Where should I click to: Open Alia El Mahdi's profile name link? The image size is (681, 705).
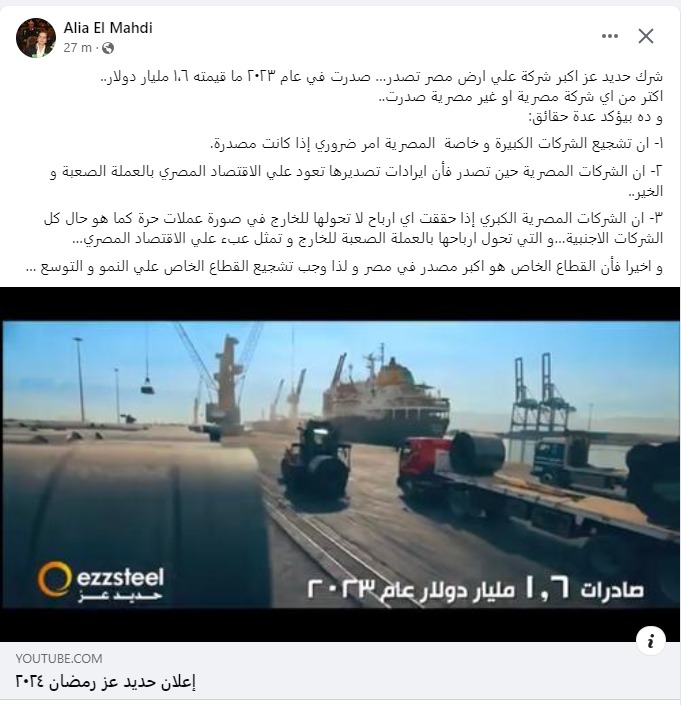click(108, 27)
